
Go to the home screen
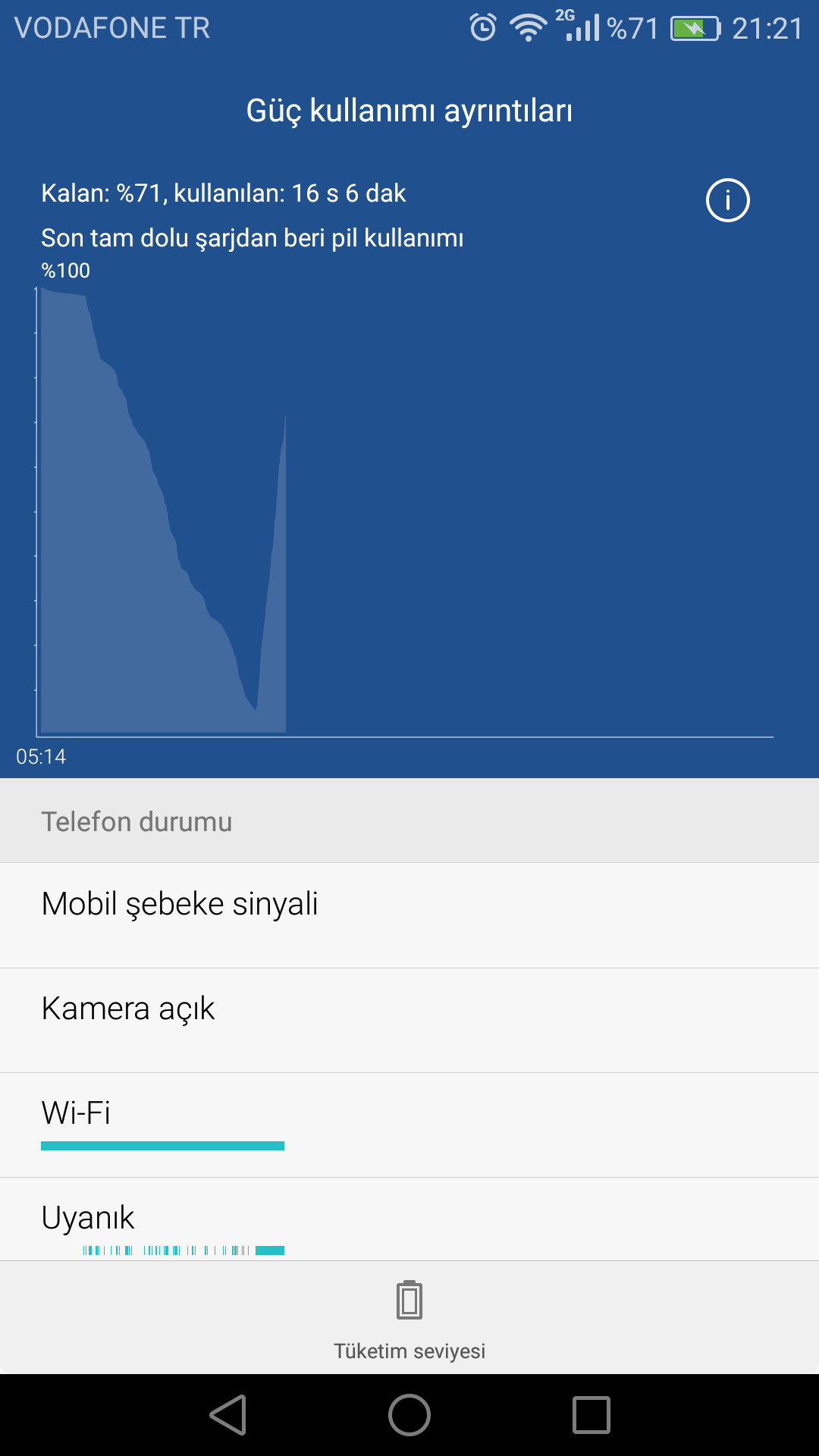point(409,1415)
